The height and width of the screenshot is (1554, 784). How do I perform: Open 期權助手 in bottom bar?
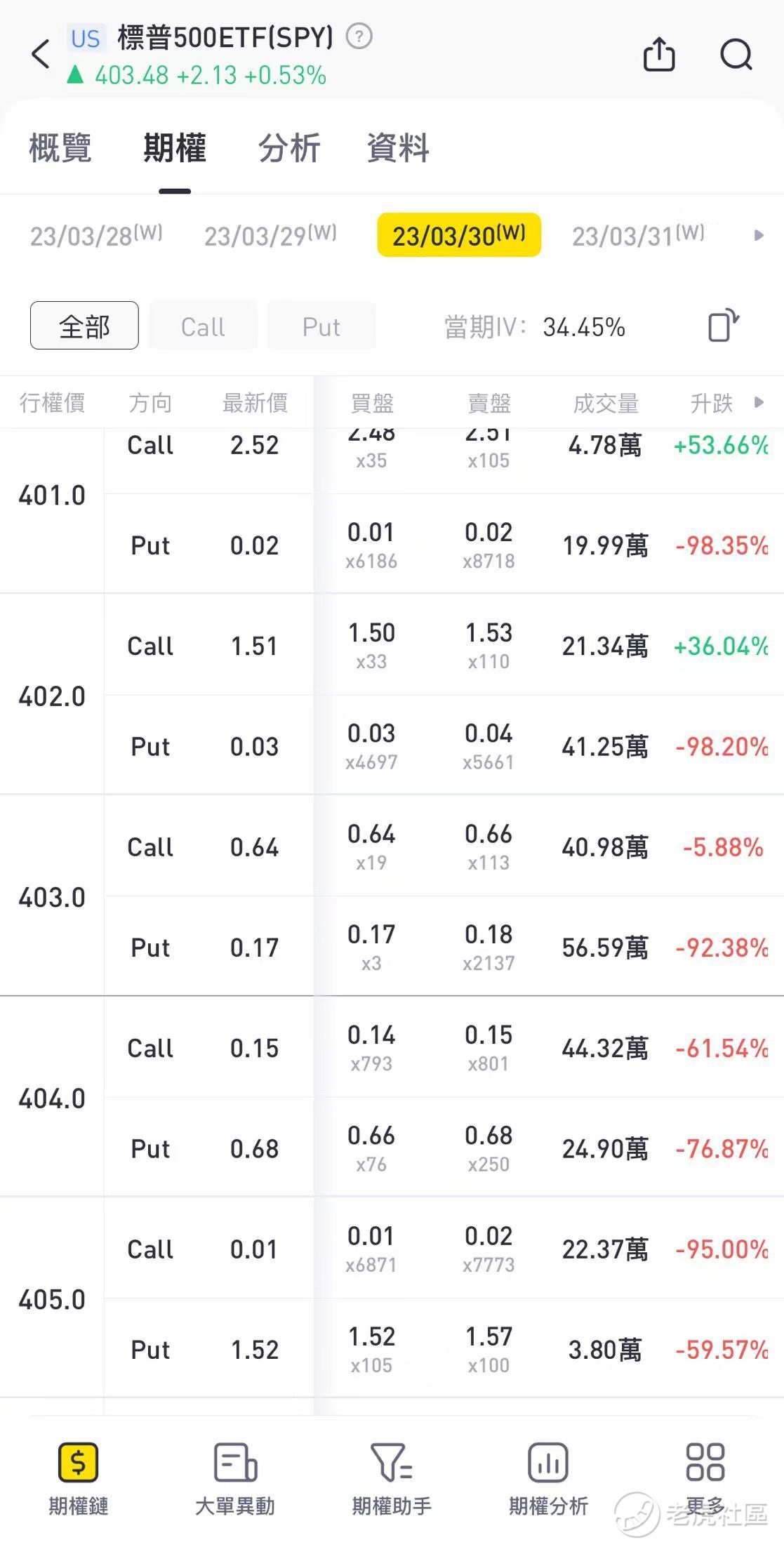click(x=392, y=1479)
